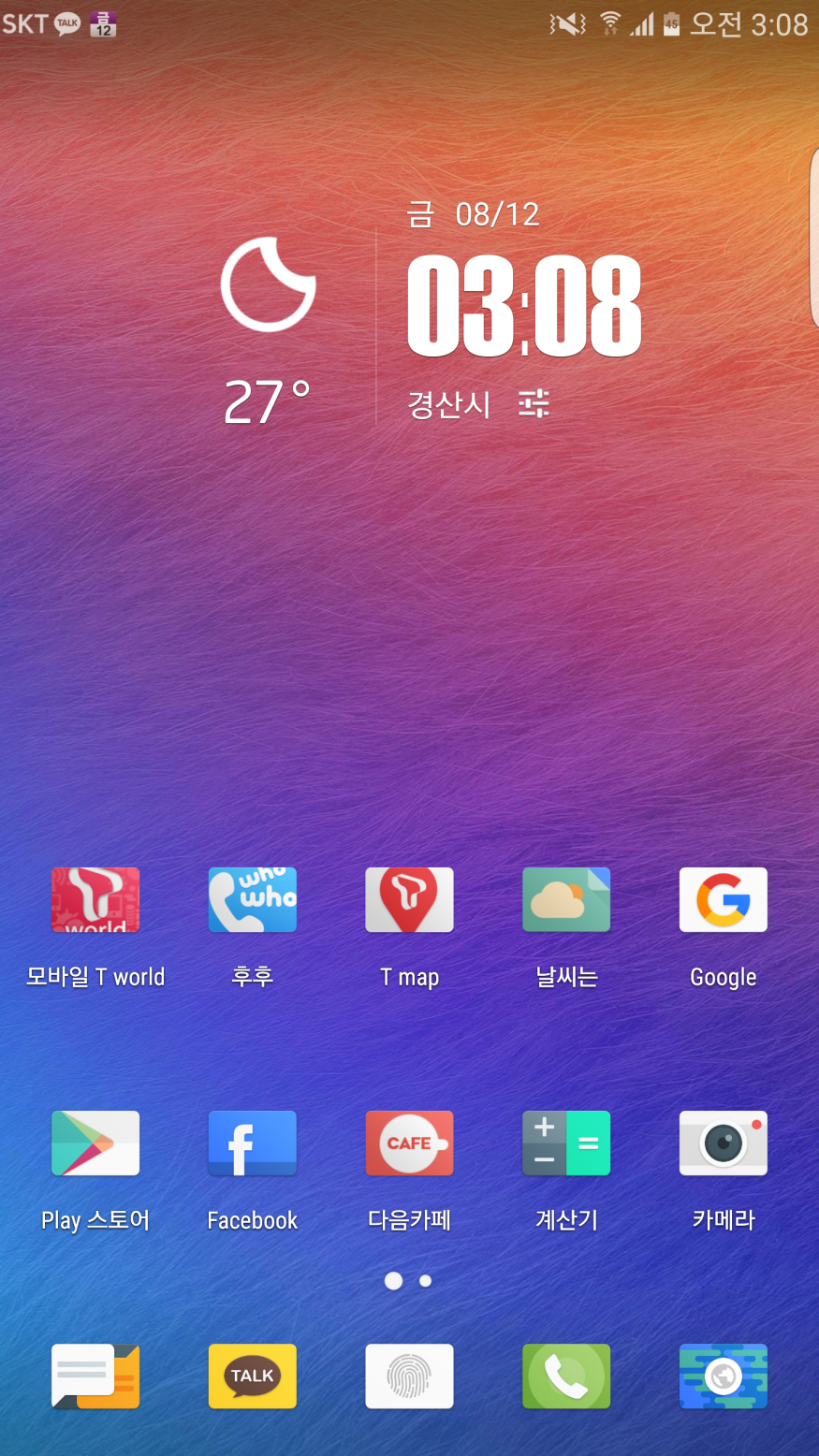Image resolution: width=819 pixels, height=1456 pixels.
Task: Open the phone dialer
Action: [x=566, y=1376]
